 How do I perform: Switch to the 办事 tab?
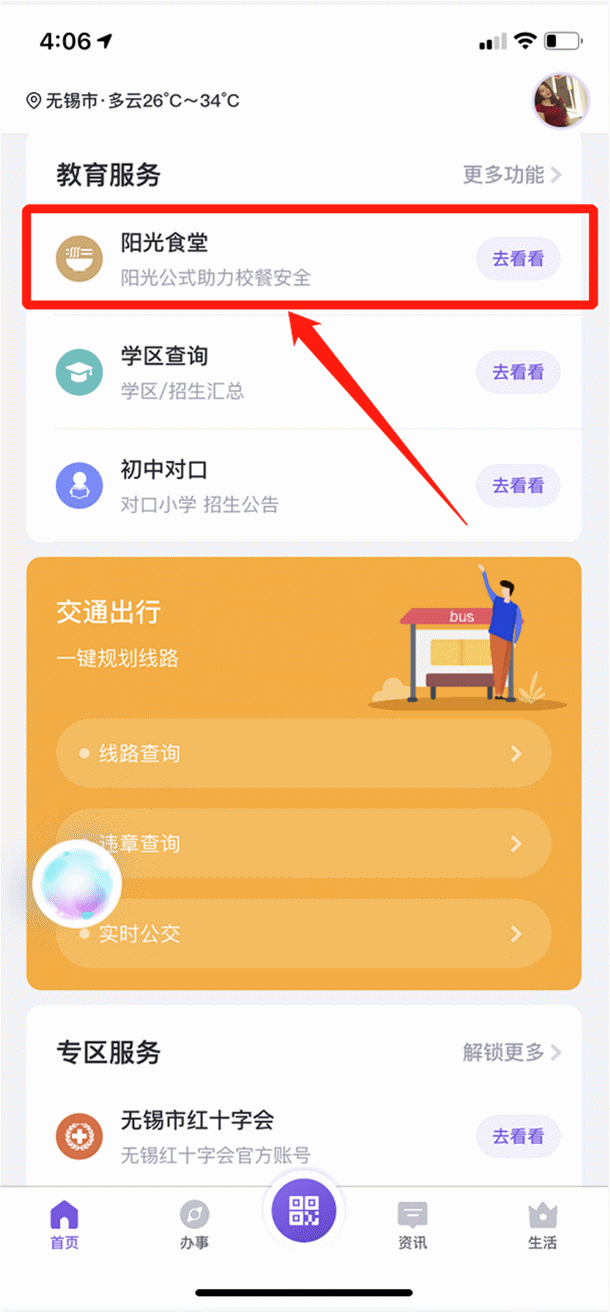194,1226
